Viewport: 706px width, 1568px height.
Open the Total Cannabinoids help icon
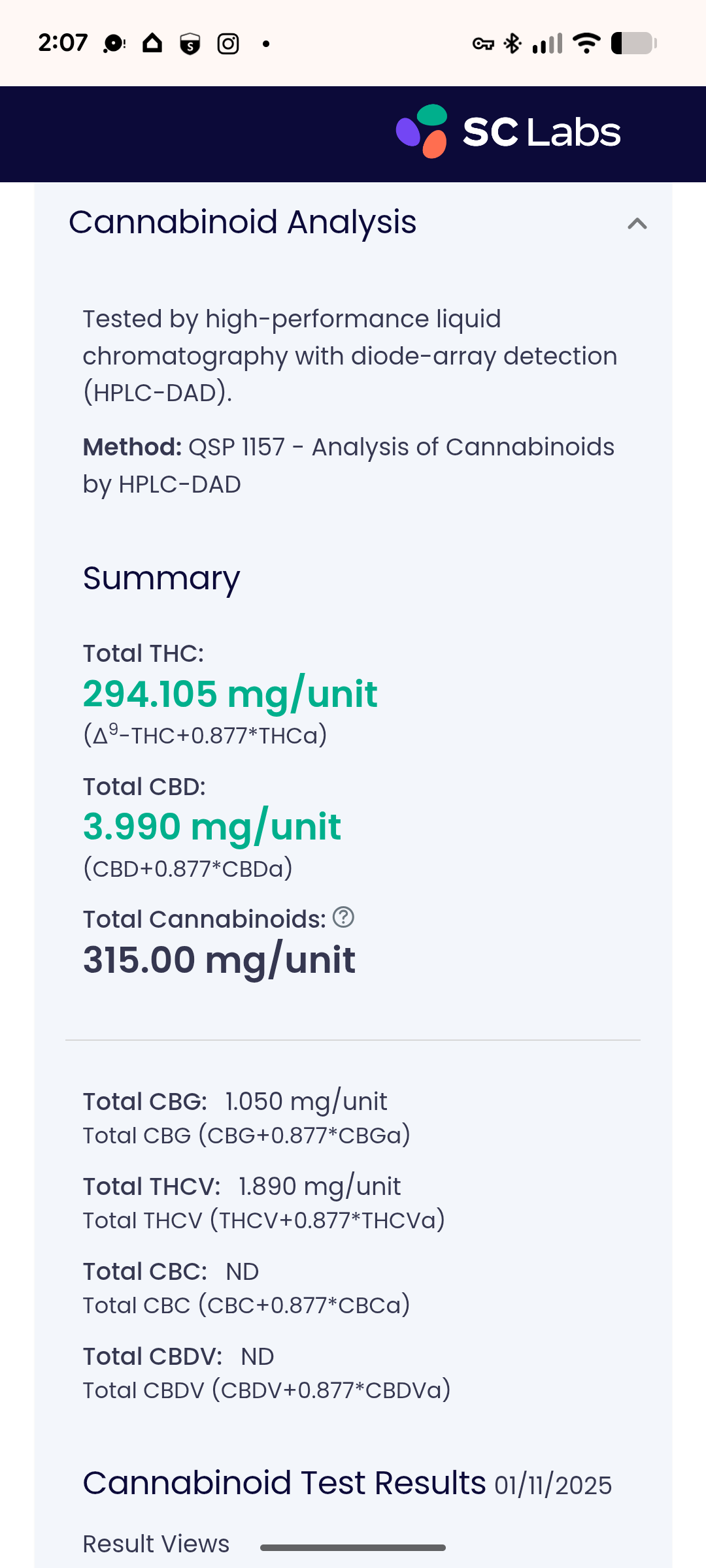(343, 917)
